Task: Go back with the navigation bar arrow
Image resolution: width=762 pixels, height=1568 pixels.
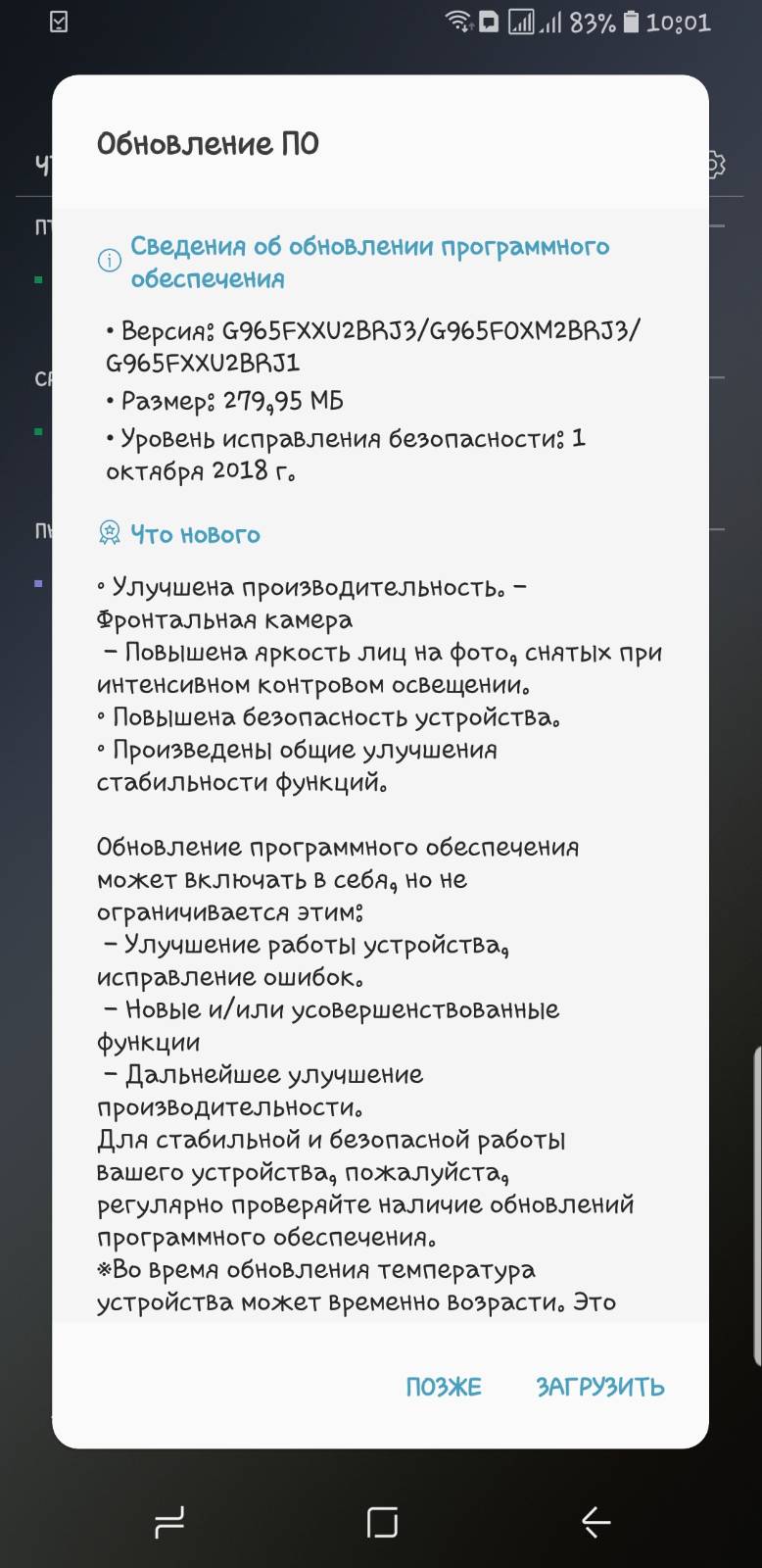Action: pyautogui.click(x=595, y=1522)
